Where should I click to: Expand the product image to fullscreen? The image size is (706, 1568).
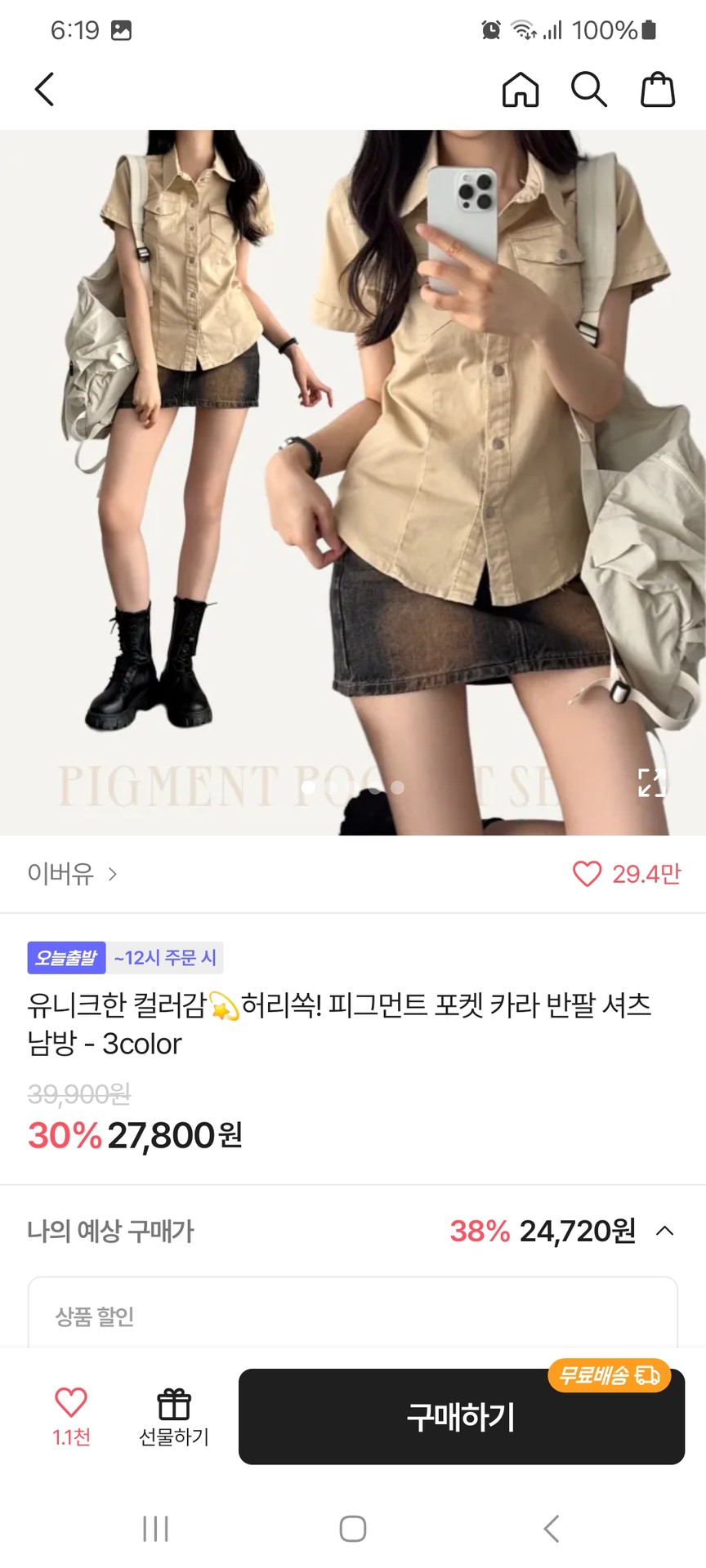(651, 782)
